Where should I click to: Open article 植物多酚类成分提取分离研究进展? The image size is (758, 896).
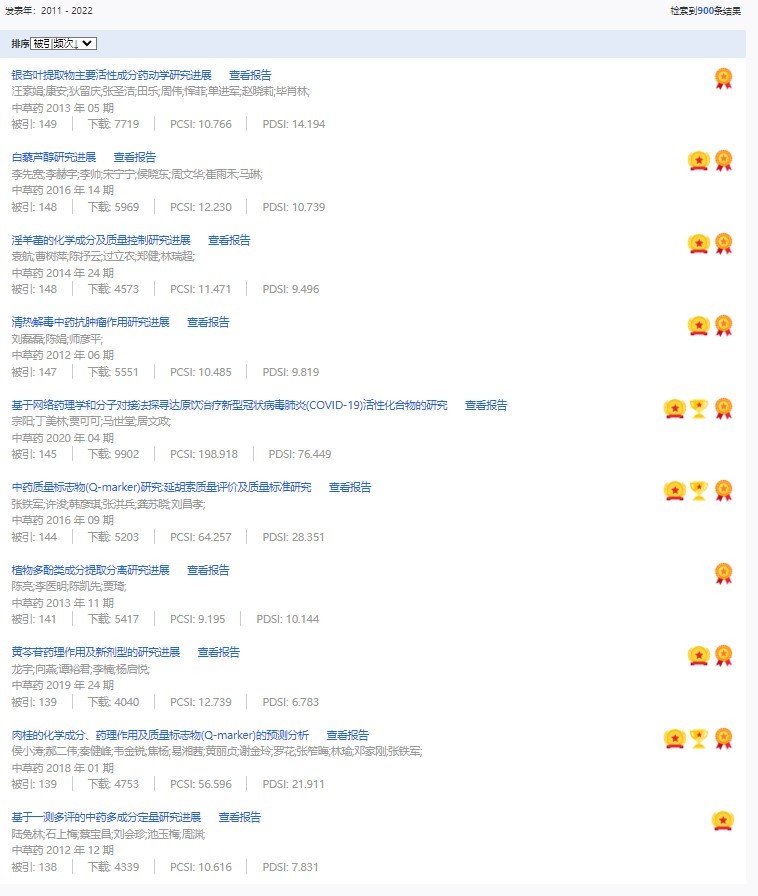(x=90, y=570)
